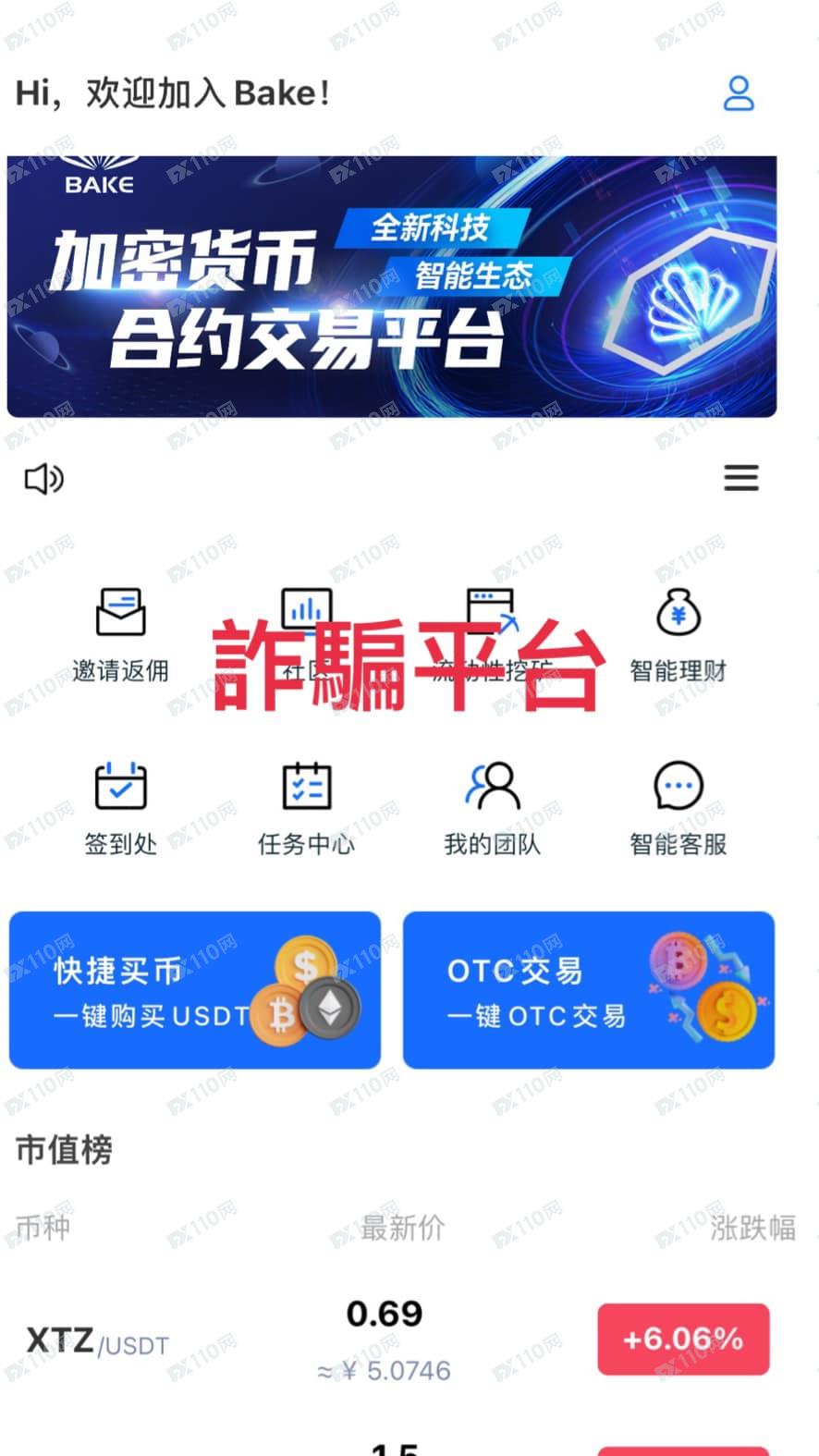Tap the user profile icon top right

coord(737,92)
